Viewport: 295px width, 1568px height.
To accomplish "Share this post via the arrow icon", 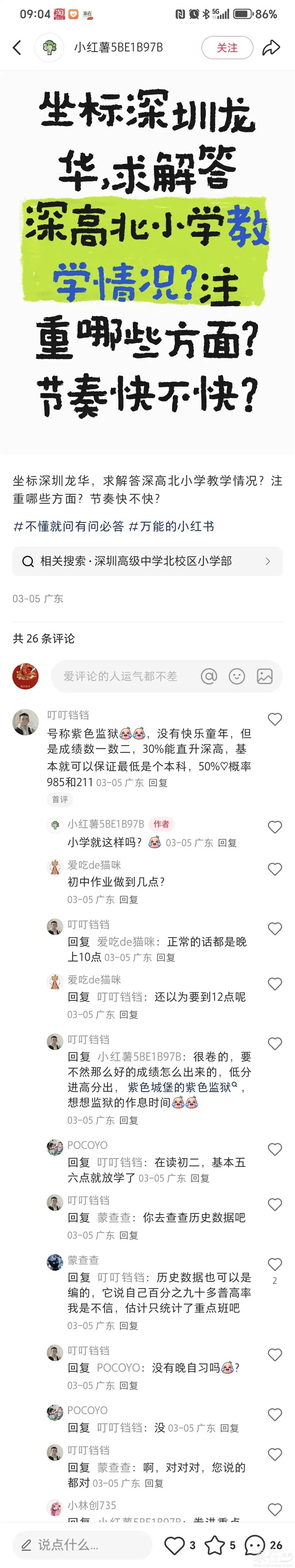I will [x=271, y=48].
